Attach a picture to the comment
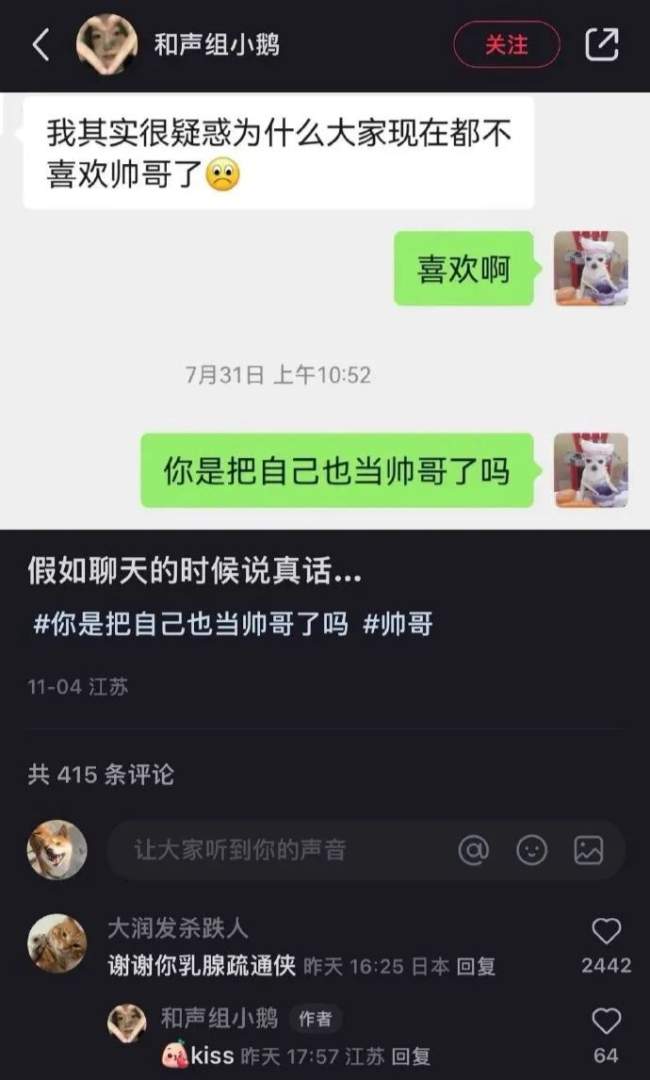The image size is (650, 1080). tap(588, 850)
